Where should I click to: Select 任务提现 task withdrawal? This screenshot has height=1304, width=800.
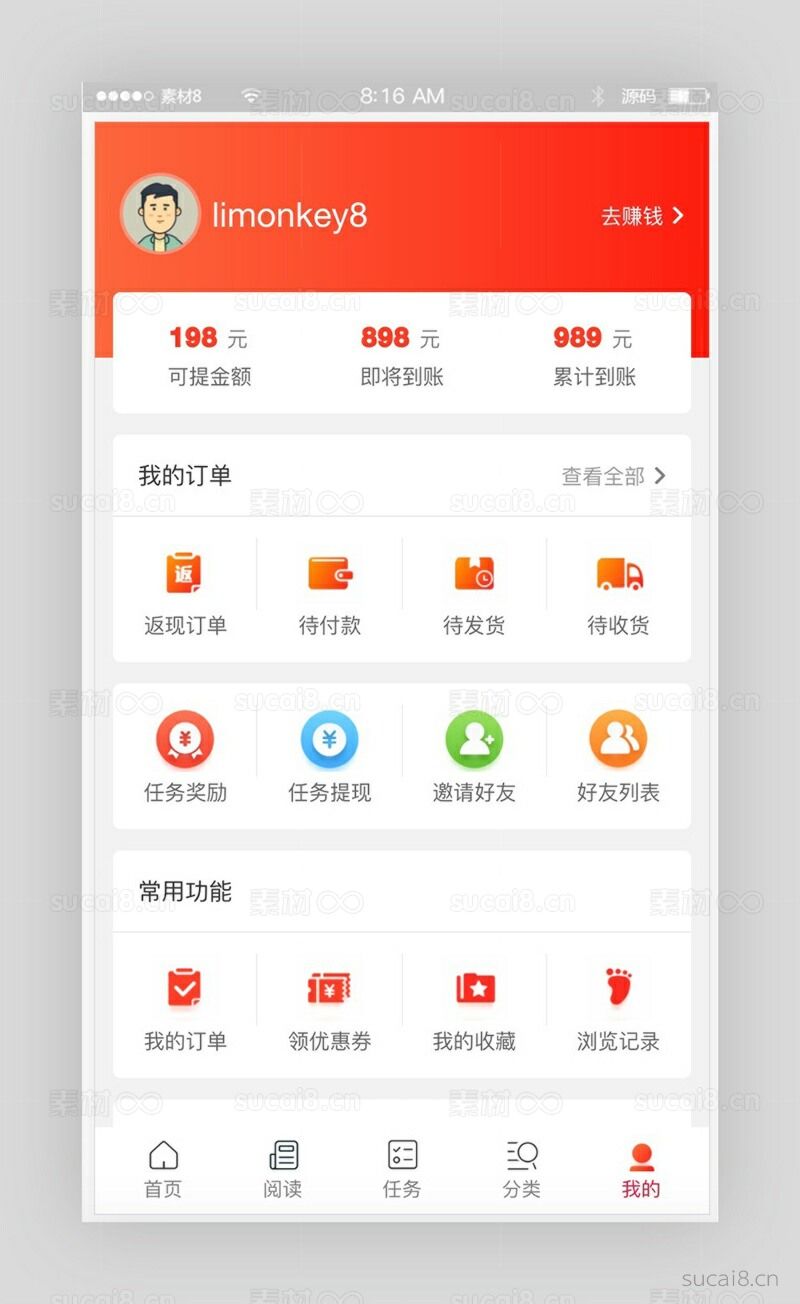pyautogui.click(x=330, y=757)
